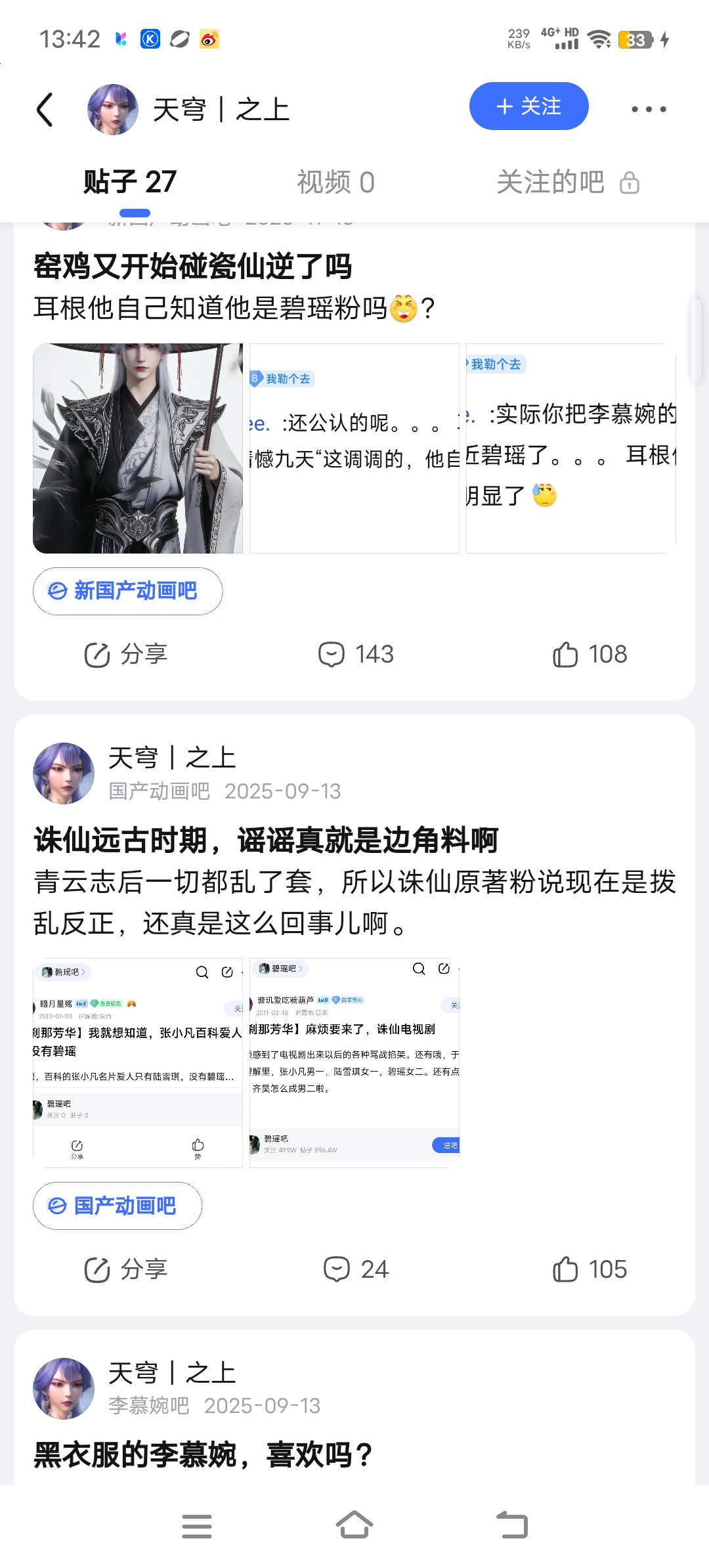The height and width of the screenshot is (1568, 709).
Task: Open the 新国产动画吧 forum chip
Action: (x=127, y=591)
